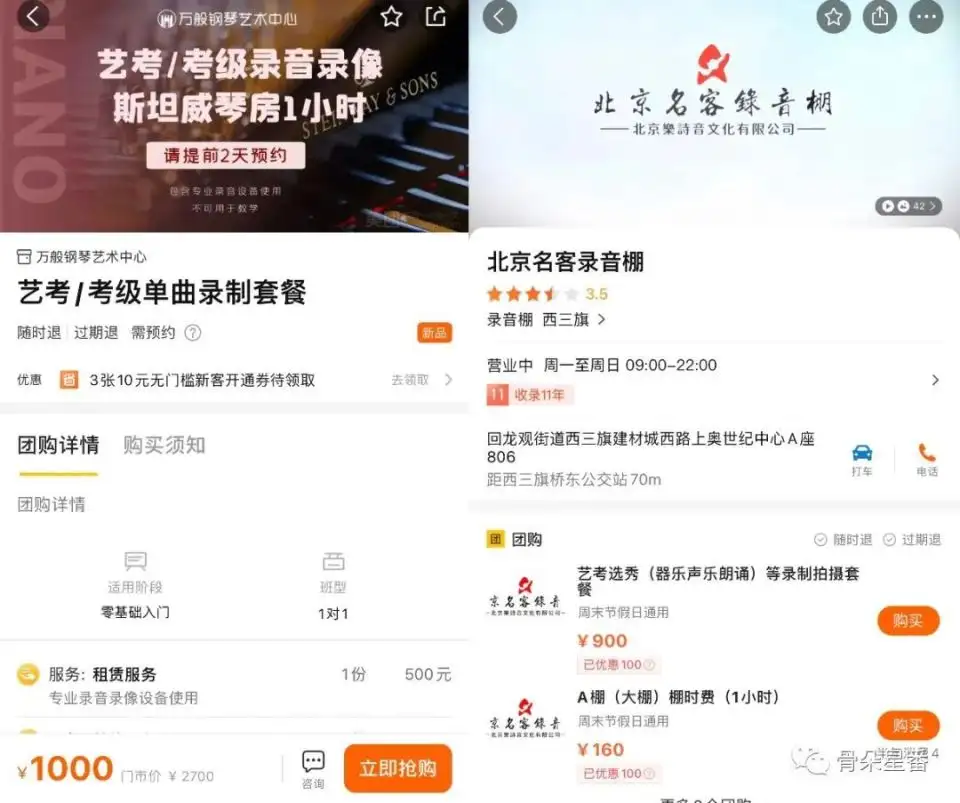Open the 42-item photo and video album
The height and width of the screenshot is (803, 960).
908,206
